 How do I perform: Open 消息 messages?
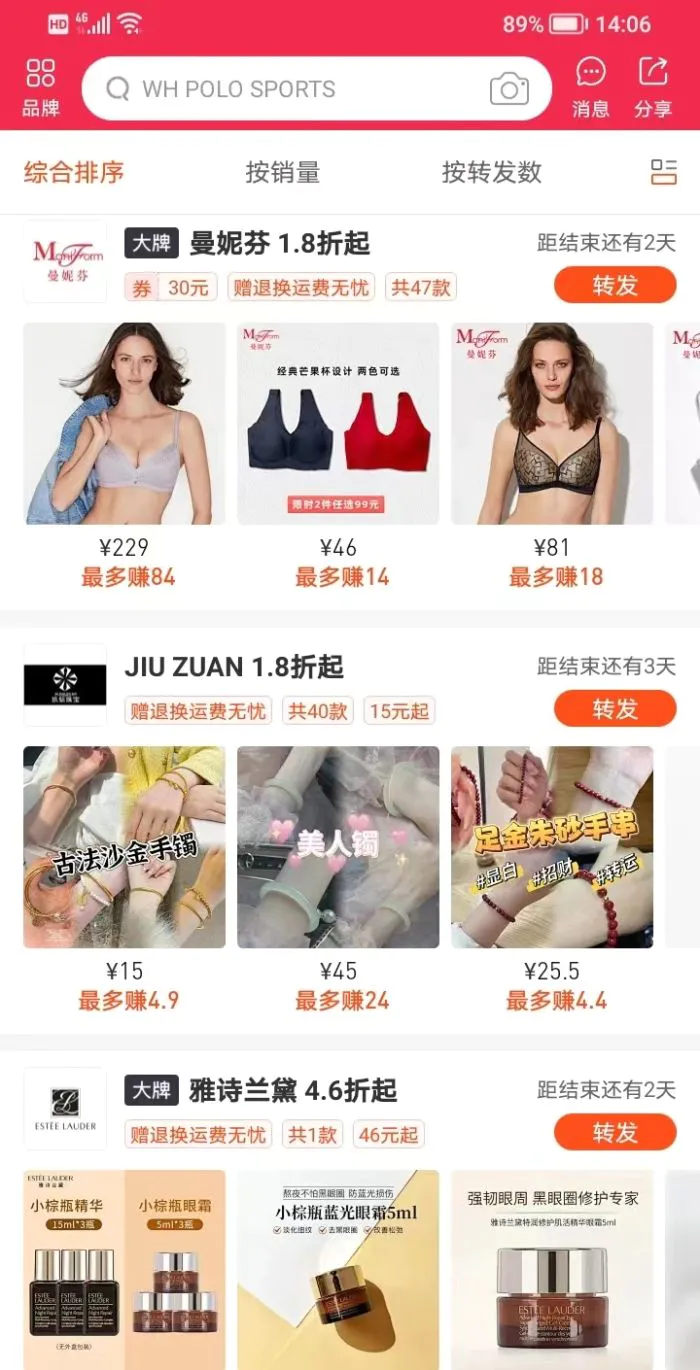point(591,87)
